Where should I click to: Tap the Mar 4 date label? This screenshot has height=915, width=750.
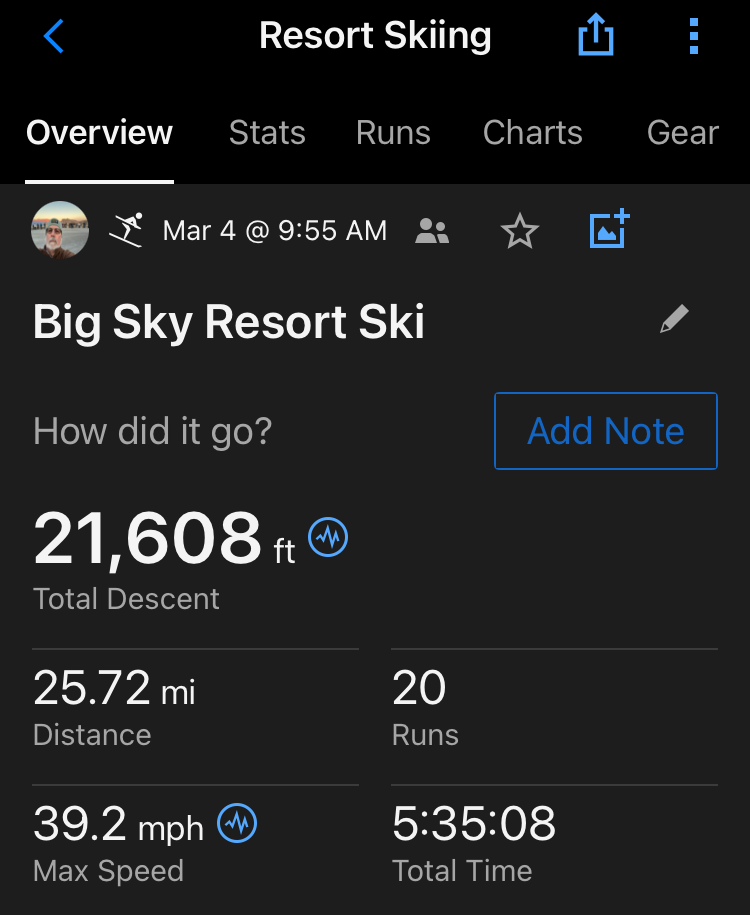click(275, 230)
